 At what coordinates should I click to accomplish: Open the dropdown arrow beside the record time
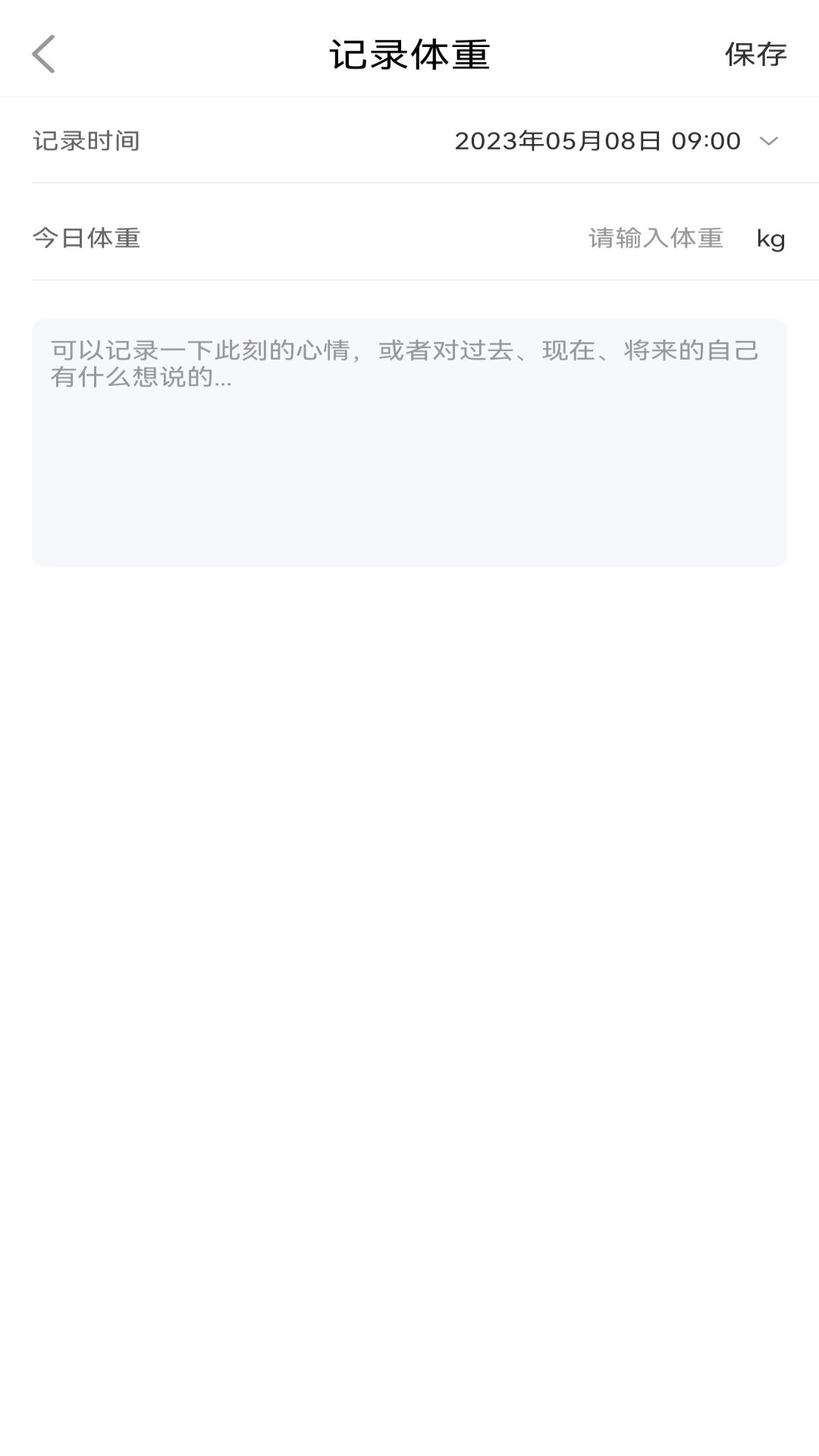pos(770,141)
